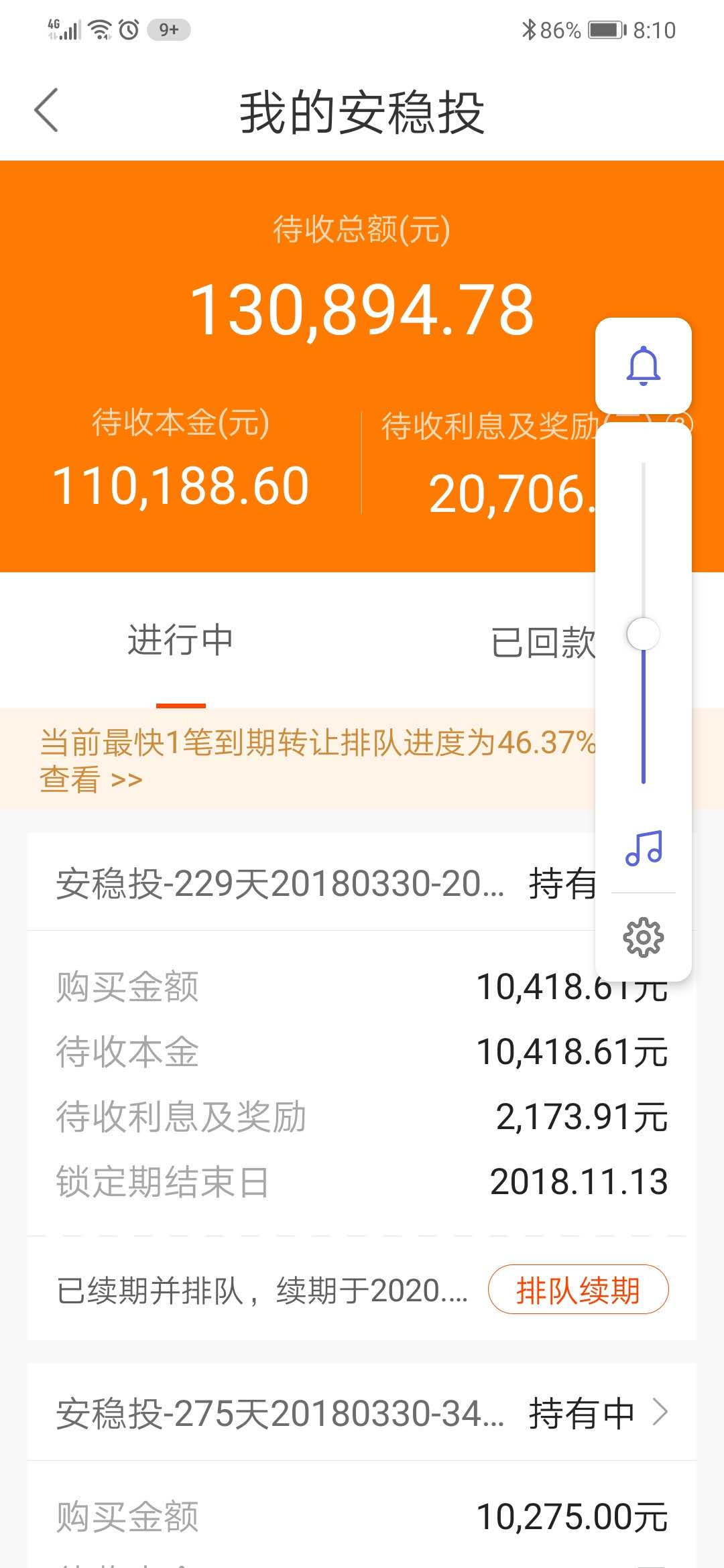Tap the 排队续期 button

579,1288
